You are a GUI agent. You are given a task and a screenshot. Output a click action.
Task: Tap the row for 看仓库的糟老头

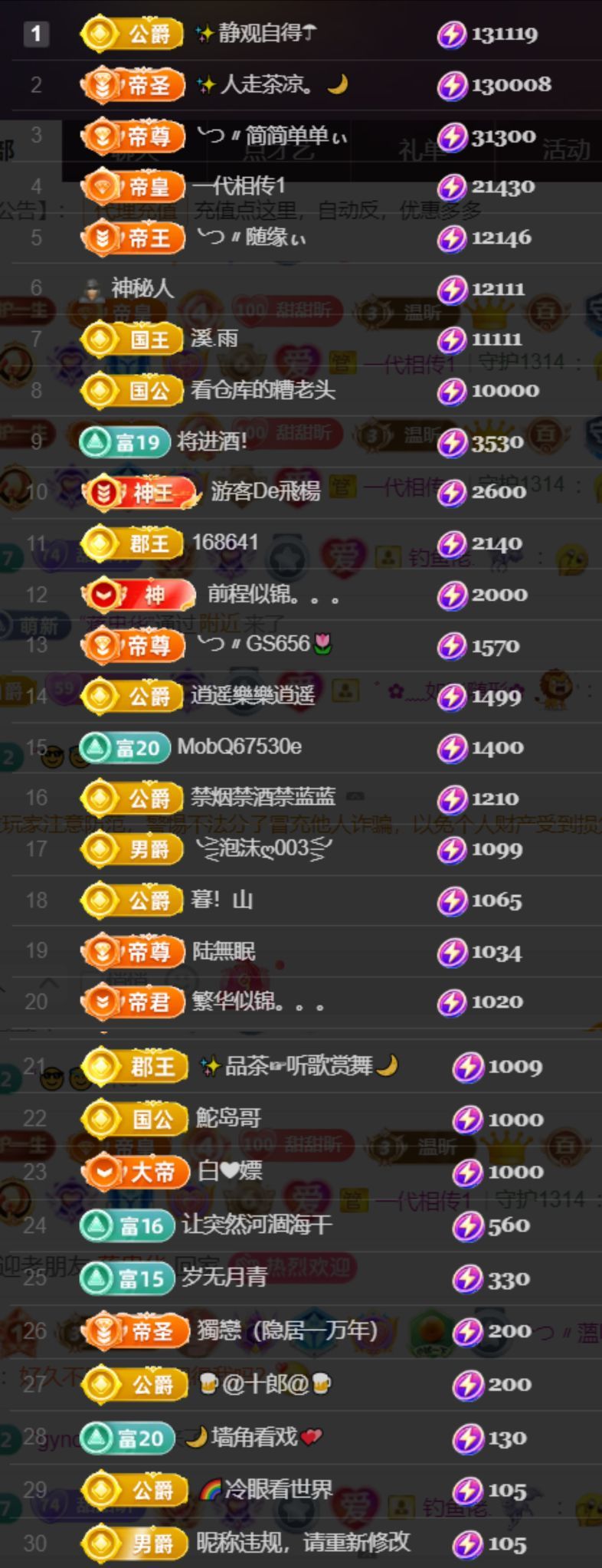[263, 390]
